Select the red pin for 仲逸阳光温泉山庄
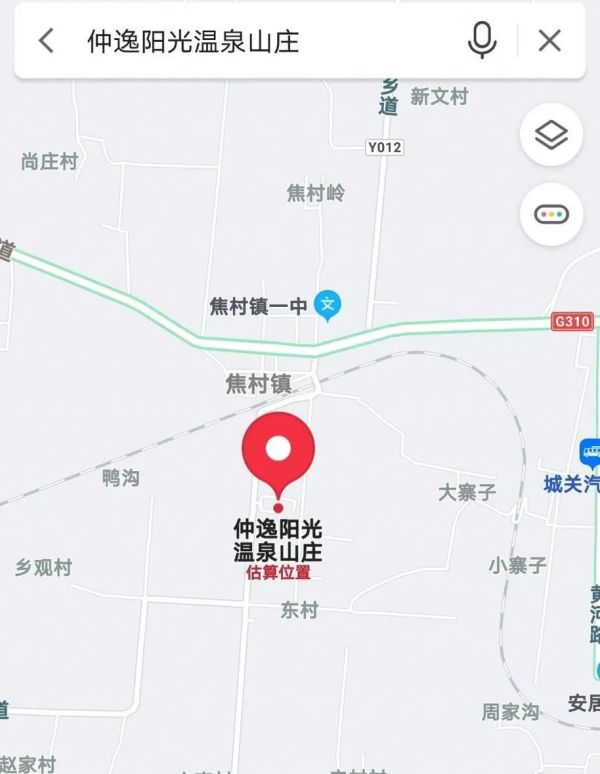Screen dimensions: 600x774 278,453
